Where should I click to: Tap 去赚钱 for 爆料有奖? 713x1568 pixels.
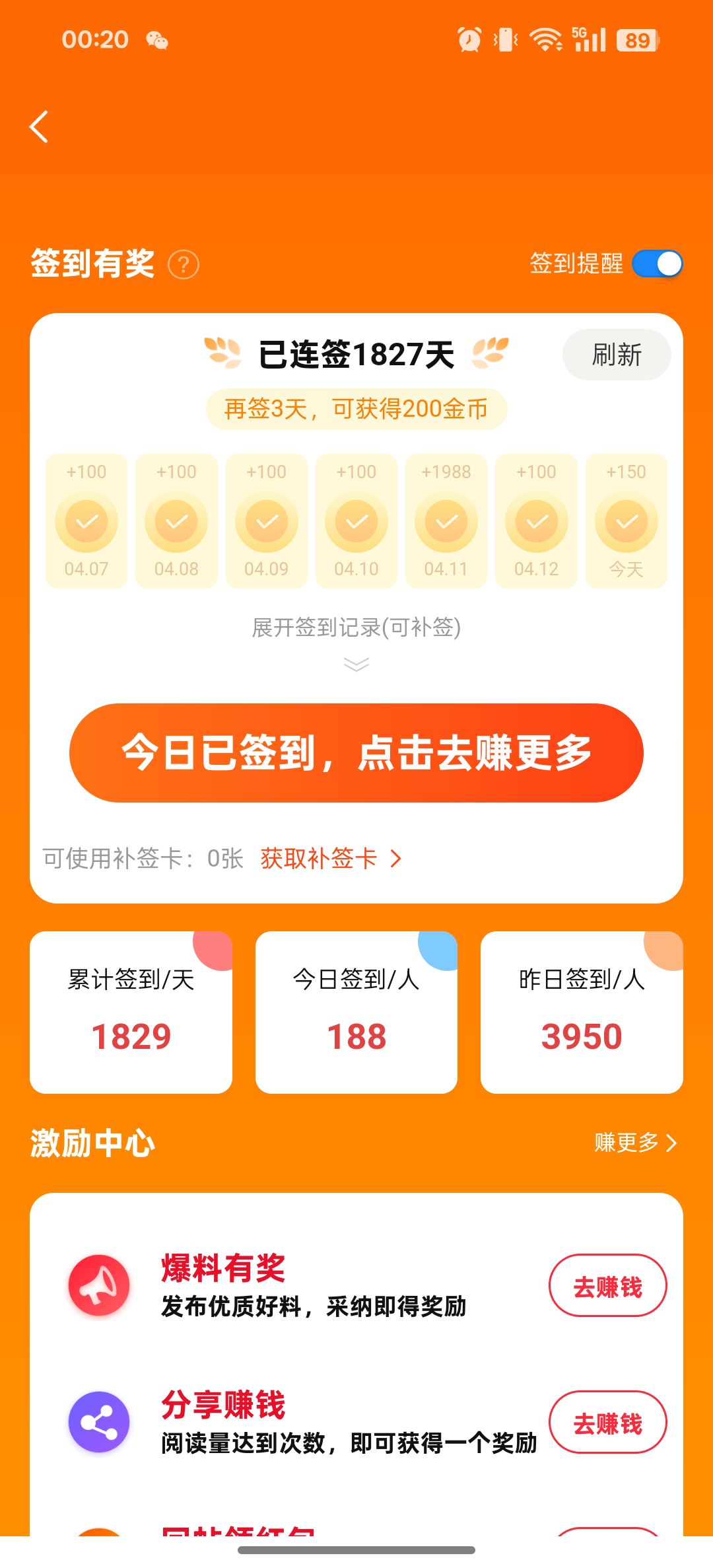[x=608, y=1285]
